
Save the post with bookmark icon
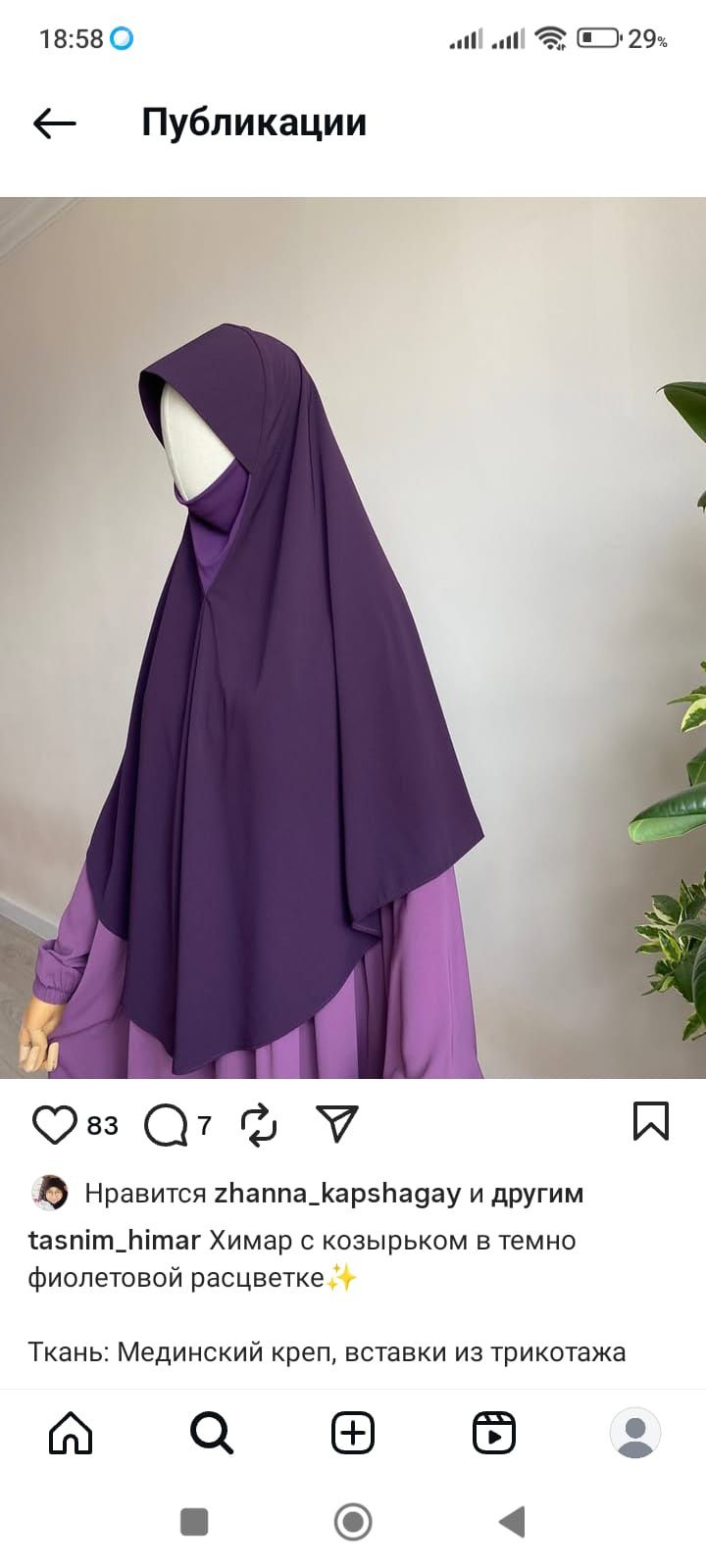click(x=650, y=1122)
